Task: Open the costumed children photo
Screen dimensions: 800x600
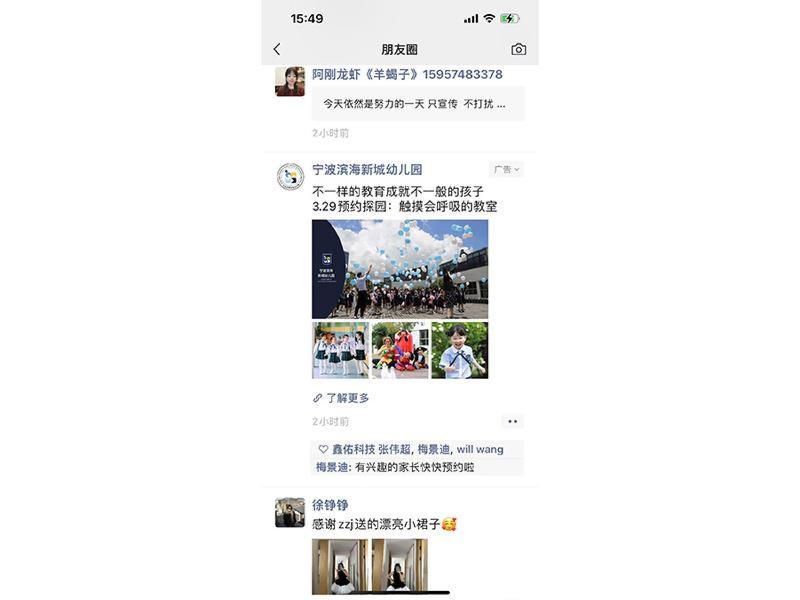Action: pyautogui.click(x=400, y=350)
